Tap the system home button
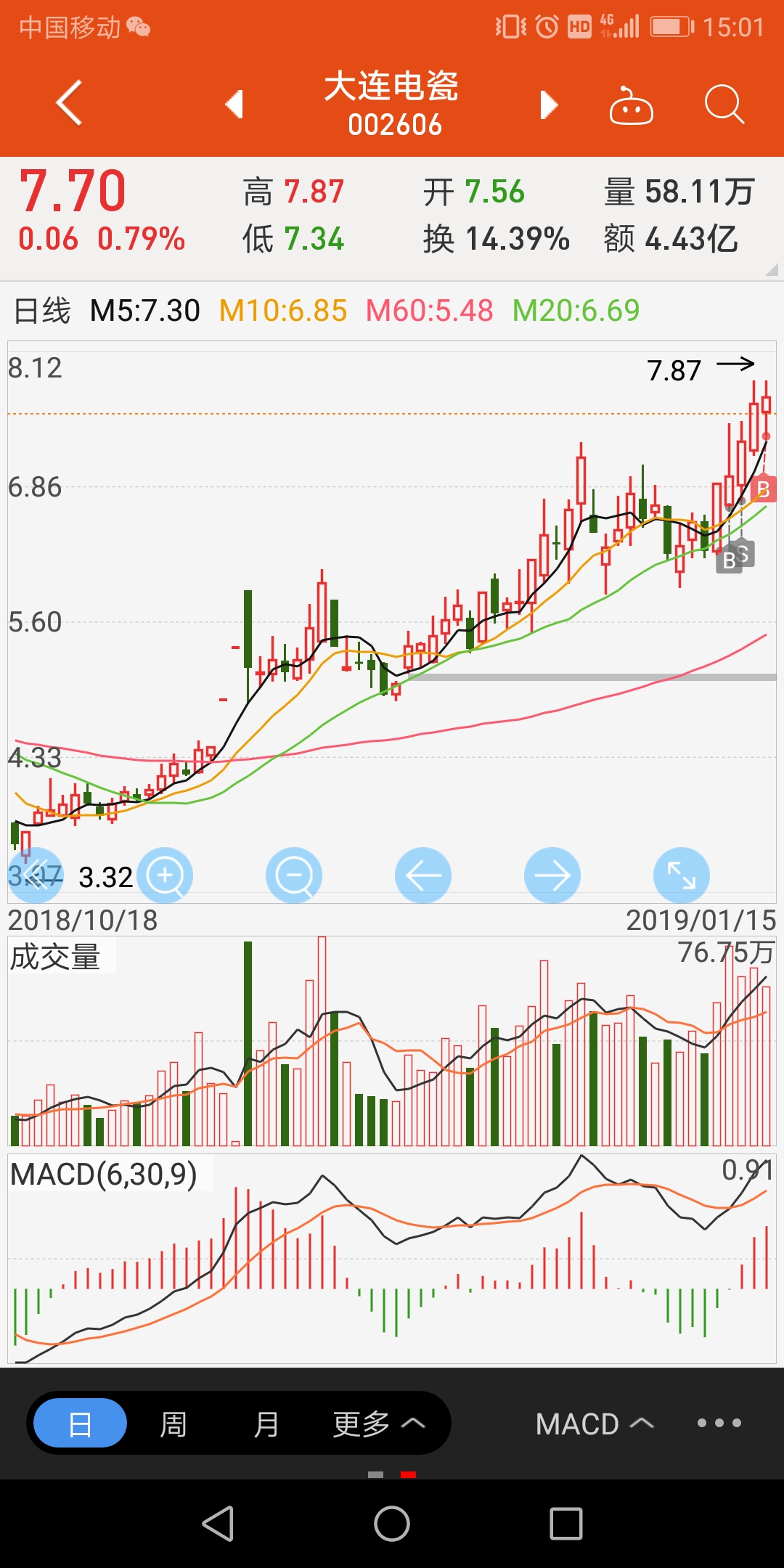The width and height of the screenshot is (784, 1568). 392,1523
